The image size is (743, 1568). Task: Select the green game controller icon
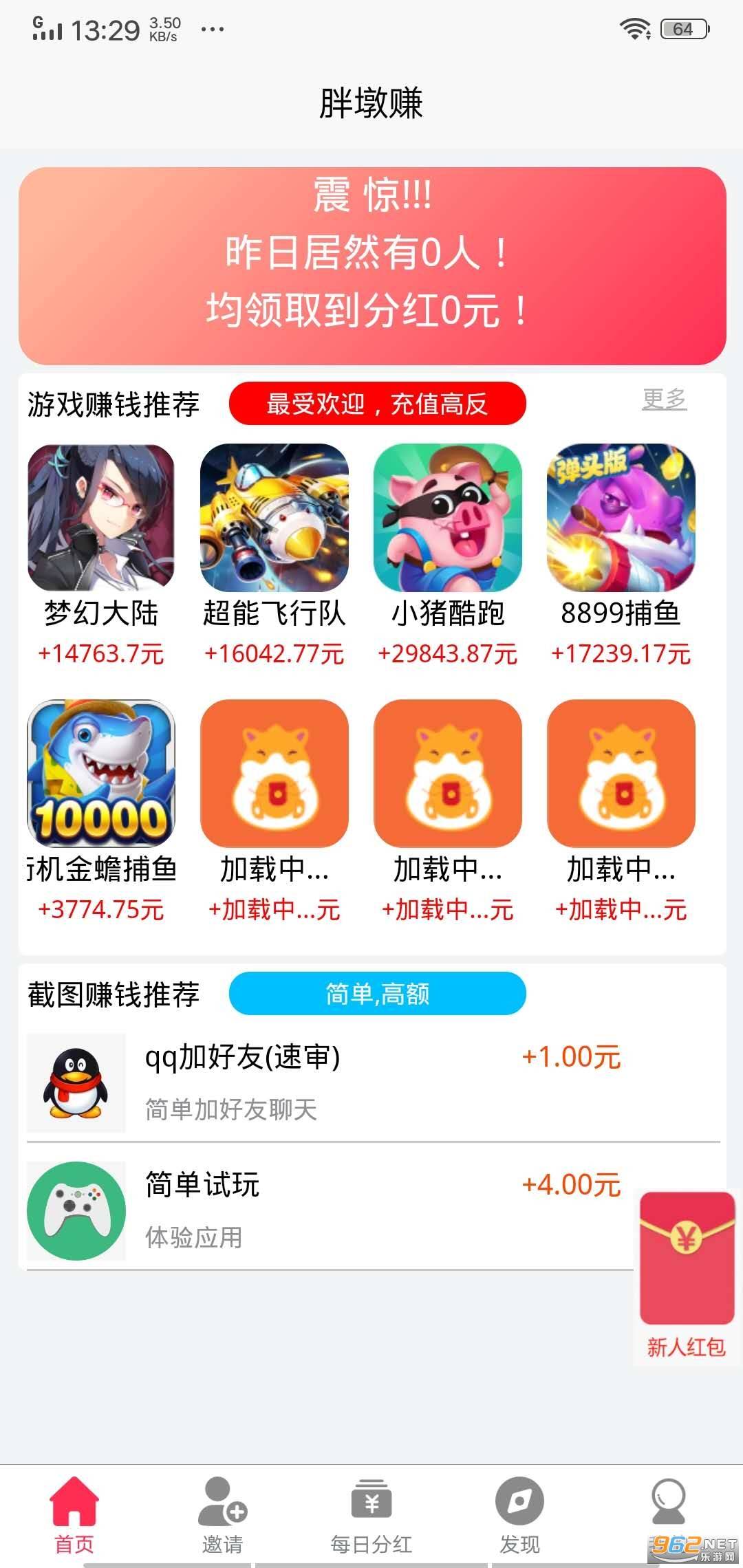[x=77, y=1212]
